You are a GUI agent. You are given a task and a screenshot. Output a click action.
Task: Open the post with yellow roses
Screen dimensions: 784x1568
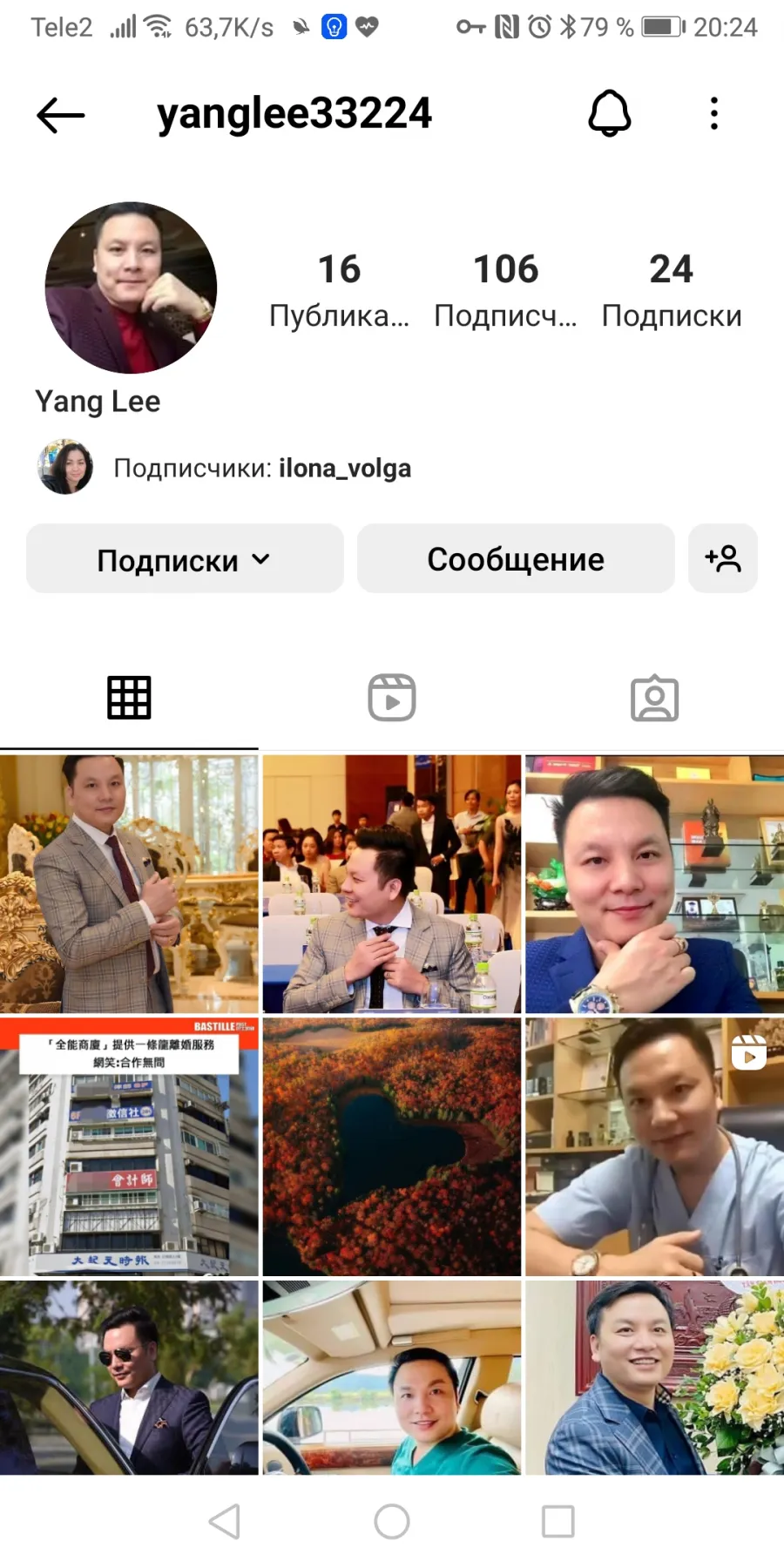click(x=655, y=1377)
